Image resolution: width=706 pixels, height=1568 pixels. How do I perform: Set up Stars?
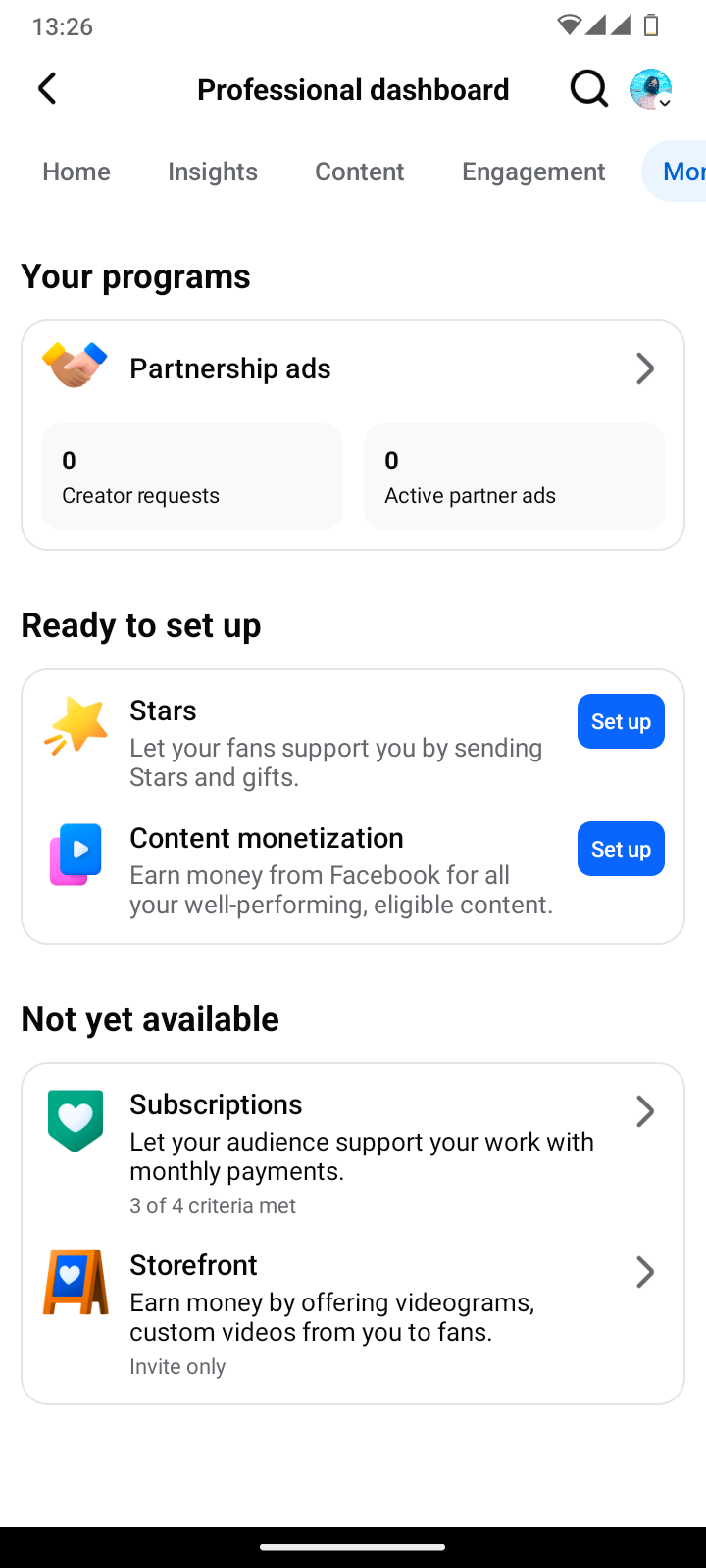tap(621, 721)
